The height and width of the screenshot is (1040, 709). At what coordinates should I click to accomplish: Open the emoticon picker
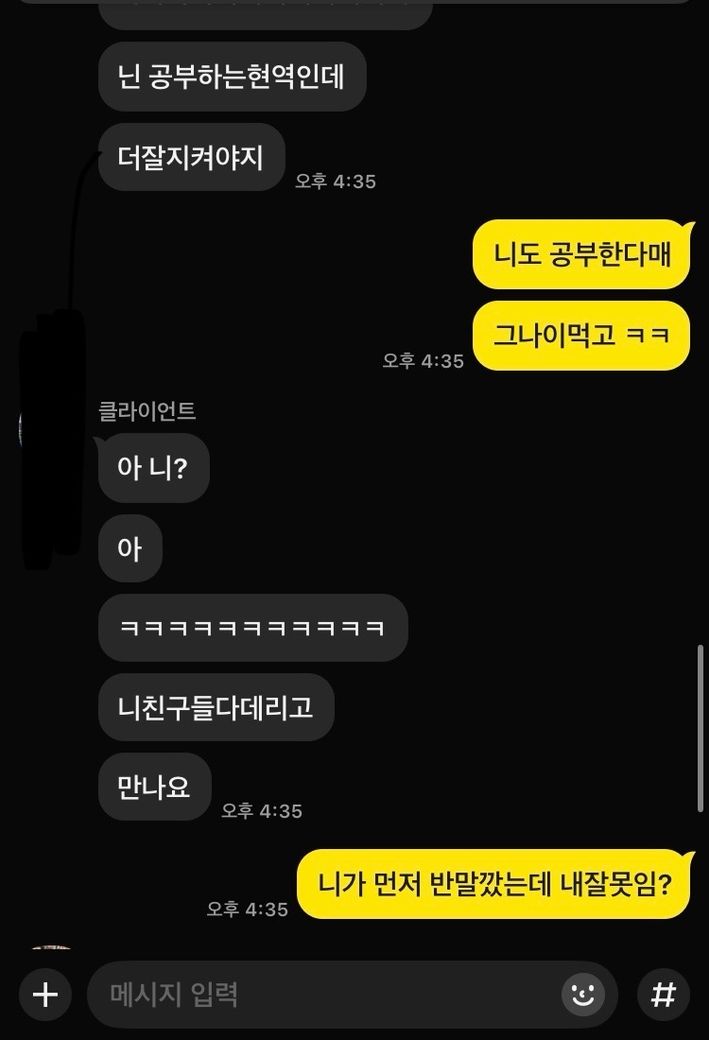click(x=584, y=994)
